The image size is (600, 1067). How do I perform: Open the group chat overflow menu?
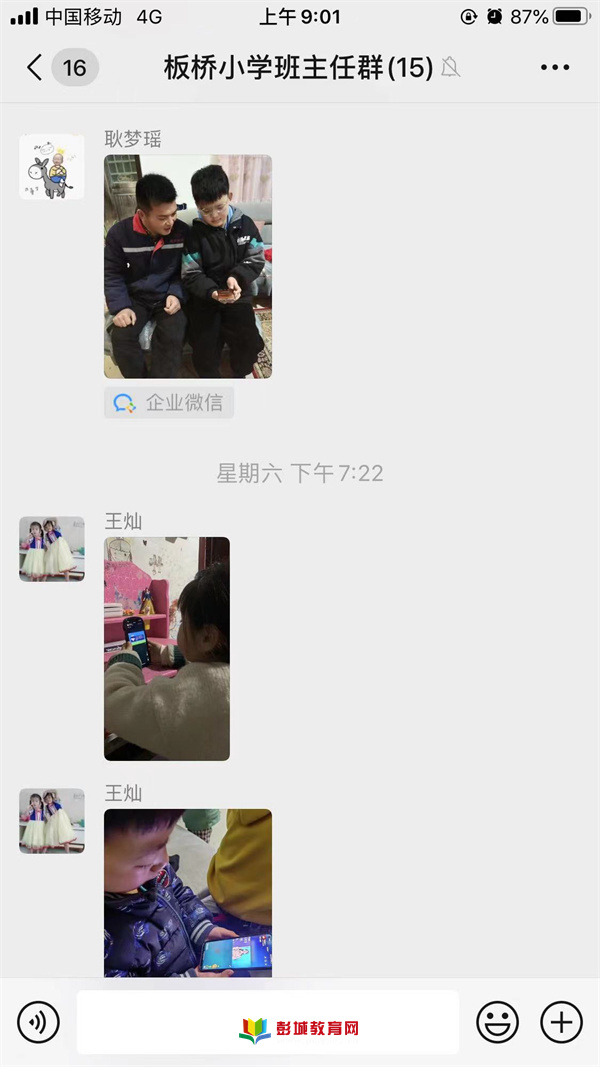pos(554,67)
